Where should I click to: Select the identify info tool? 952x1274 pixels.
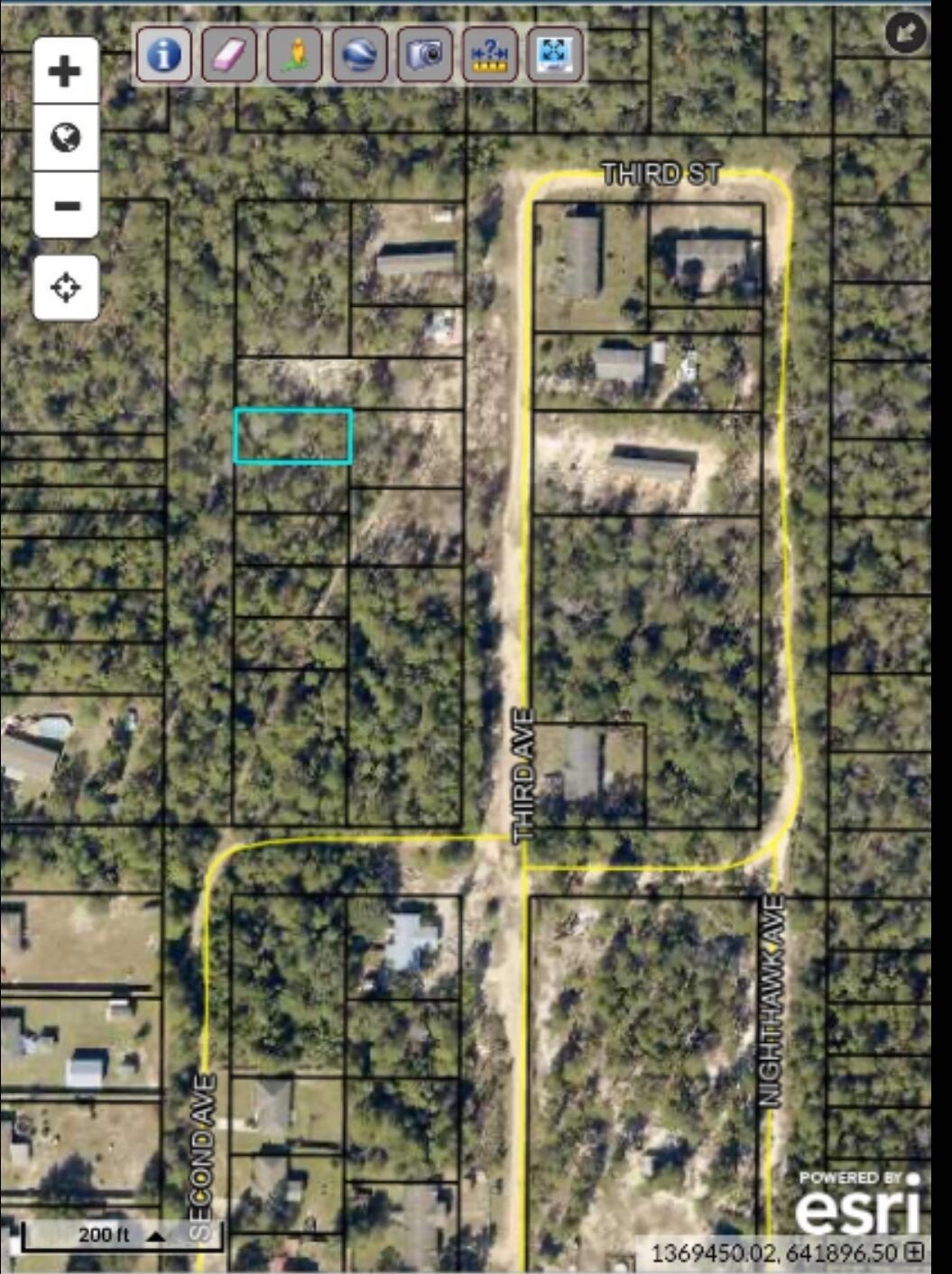[163, 55]
